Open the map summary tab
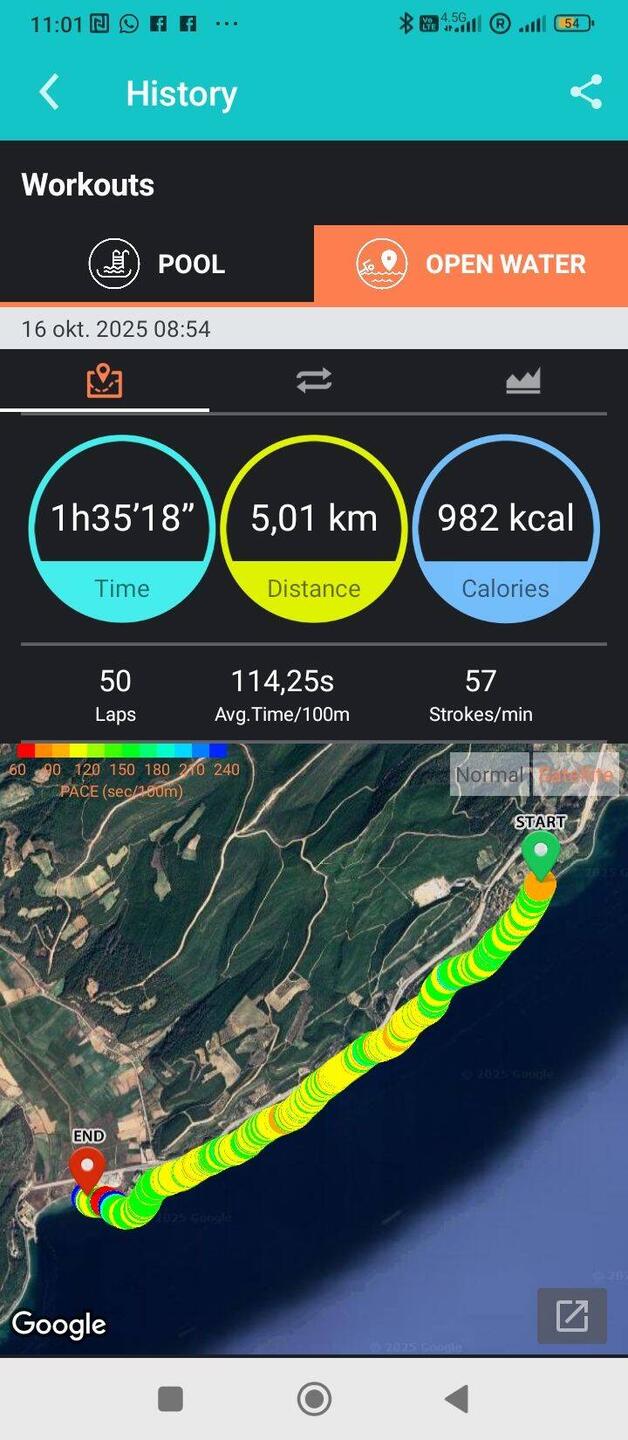Screen dimensions: 628x1440 [x=104, y=381]
